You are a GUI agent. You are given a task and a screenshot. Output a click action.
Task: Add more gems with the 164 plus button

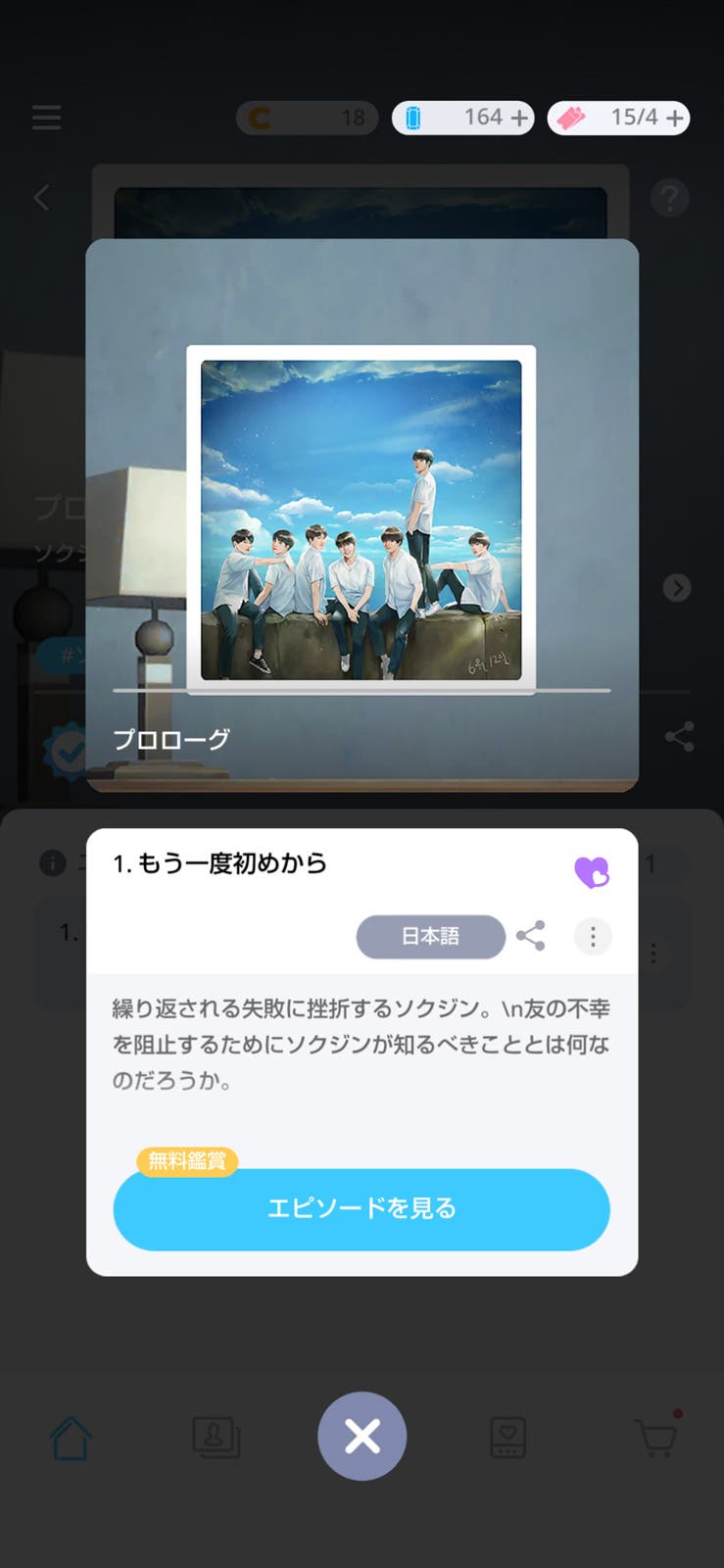520,119
